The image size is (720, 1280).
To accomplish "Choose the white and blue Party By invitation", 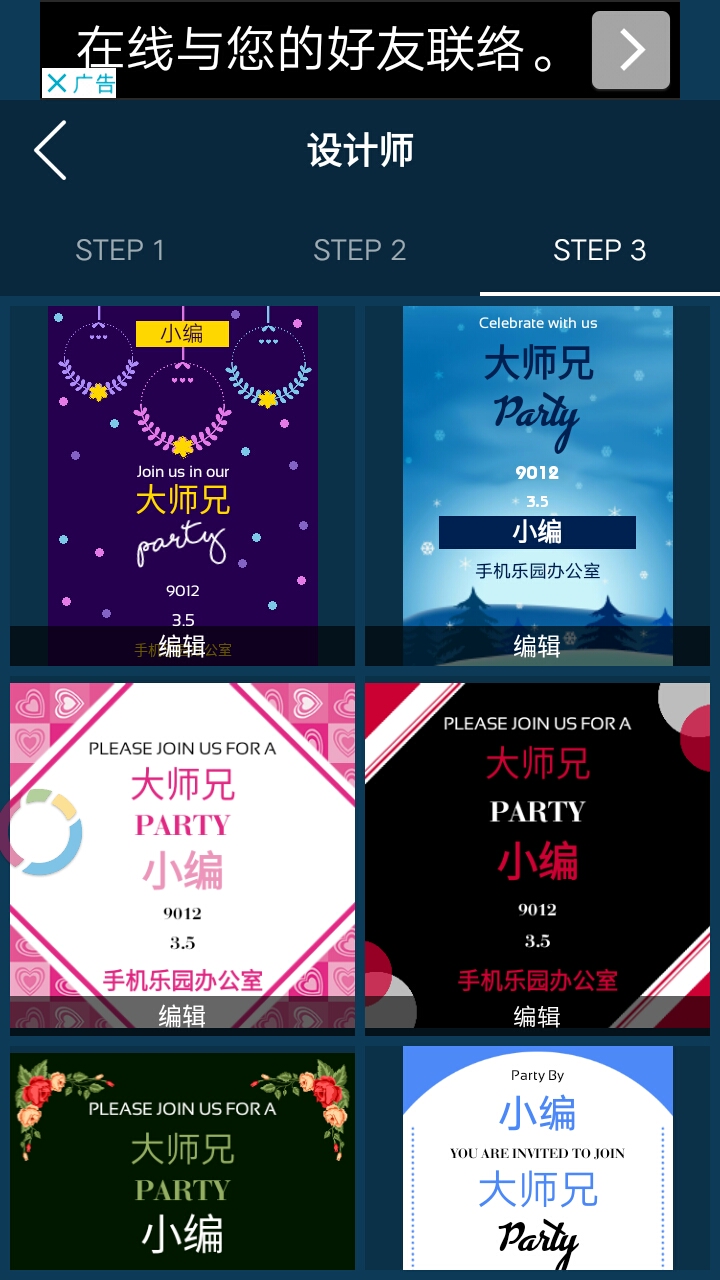I will pos(537,1160).
